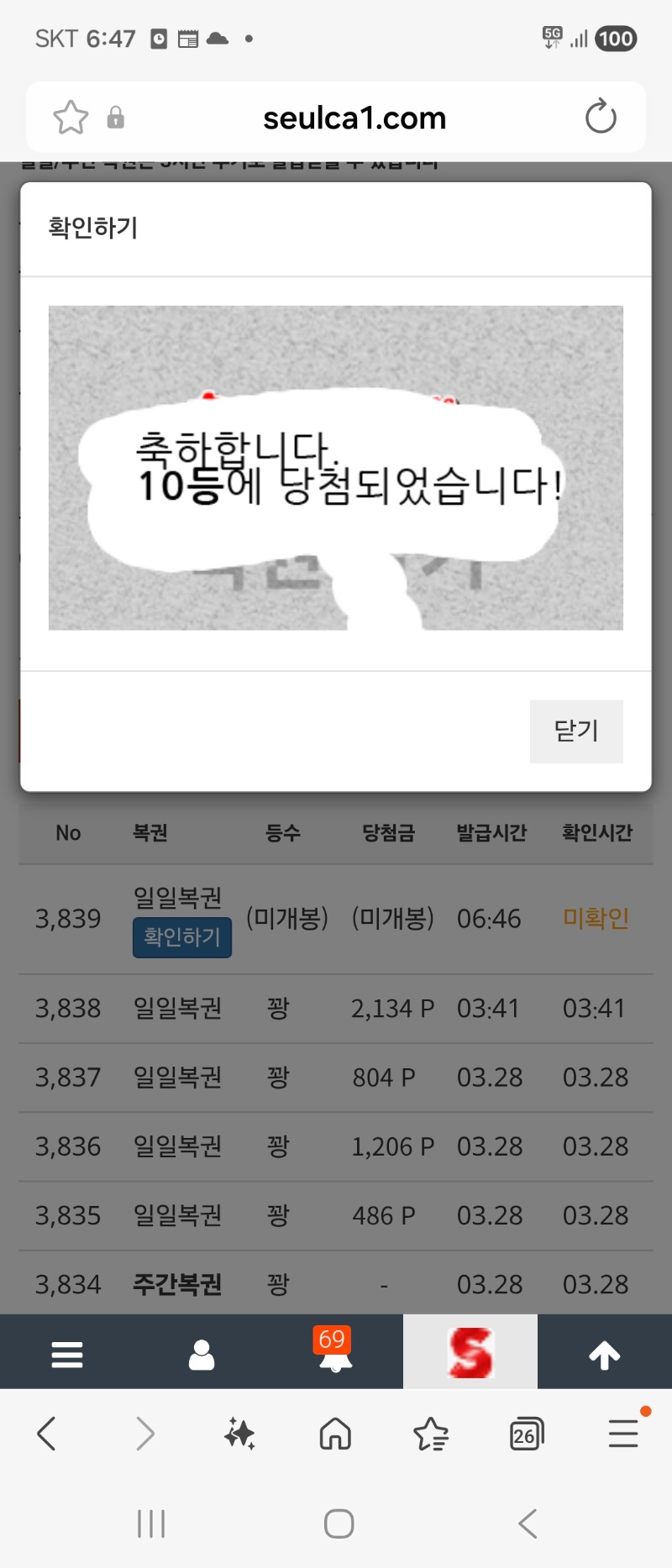This screenshot has width=672, height=1568.
Task: Go to the browser home page
Action: coord(335,1434)
